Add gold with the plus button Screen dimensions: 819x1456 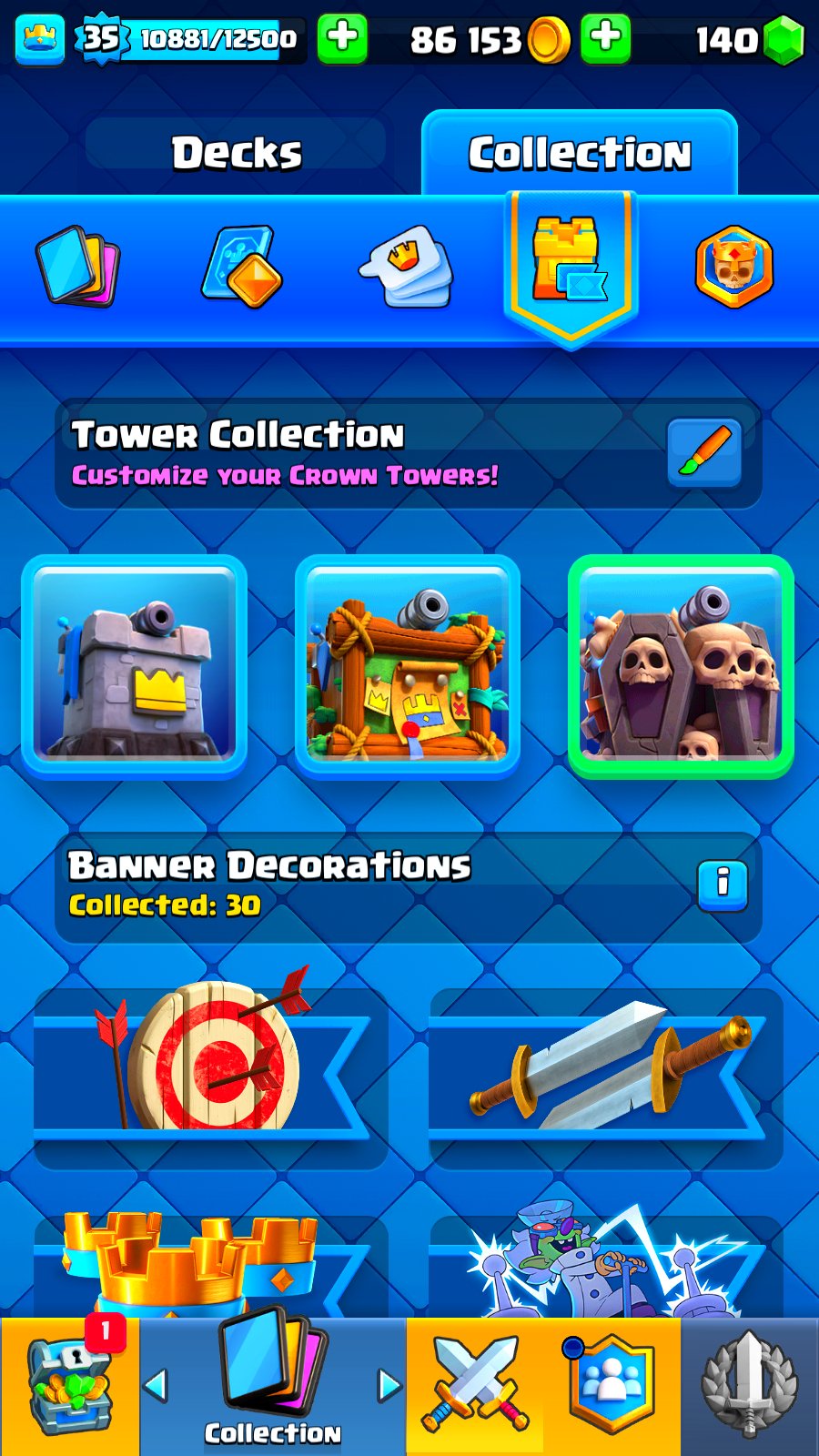pyautogui.click(x=605, y=38)
